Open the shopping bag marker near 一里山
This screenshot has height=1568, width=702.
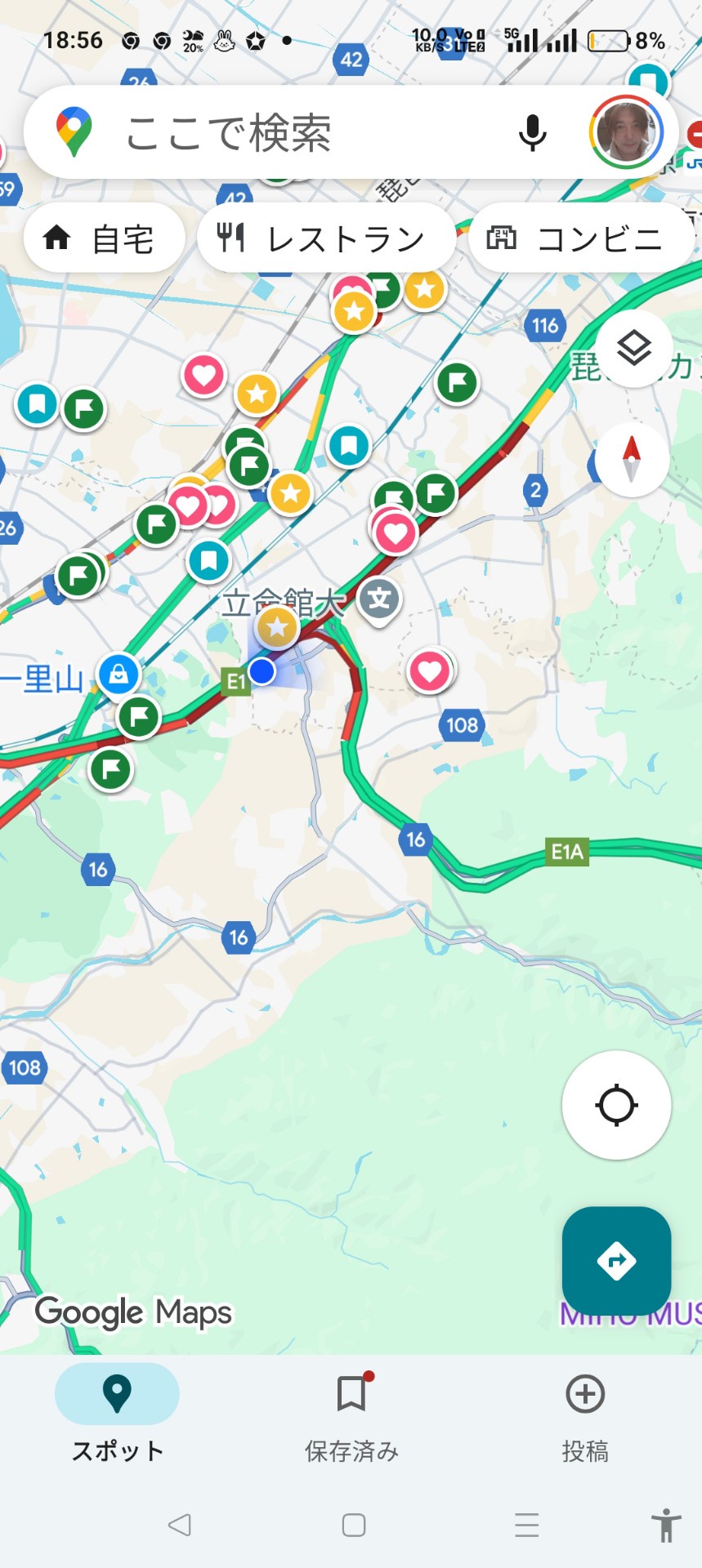pos(118,675)
